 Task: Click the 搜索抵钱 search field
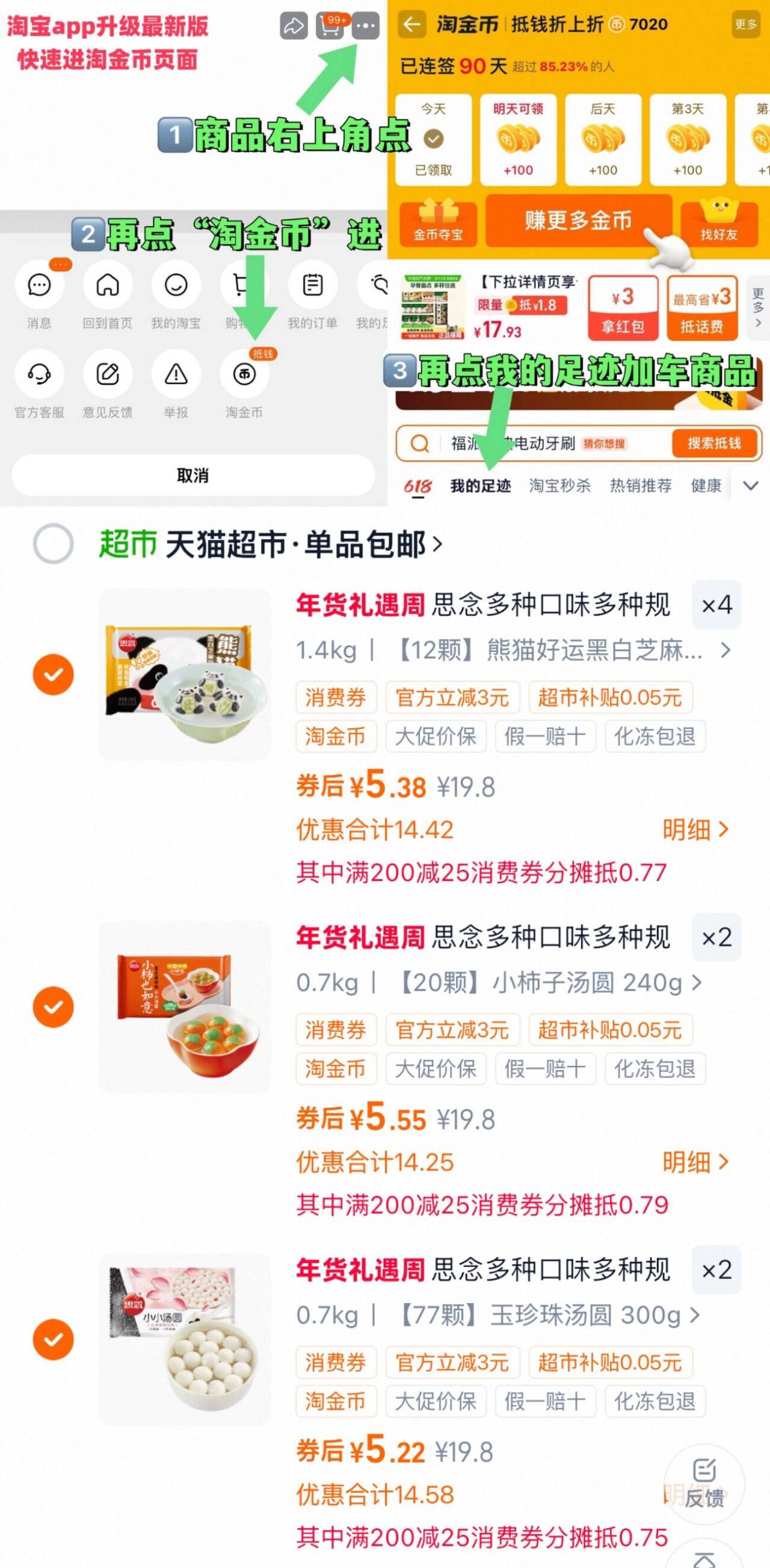(713, 444)
